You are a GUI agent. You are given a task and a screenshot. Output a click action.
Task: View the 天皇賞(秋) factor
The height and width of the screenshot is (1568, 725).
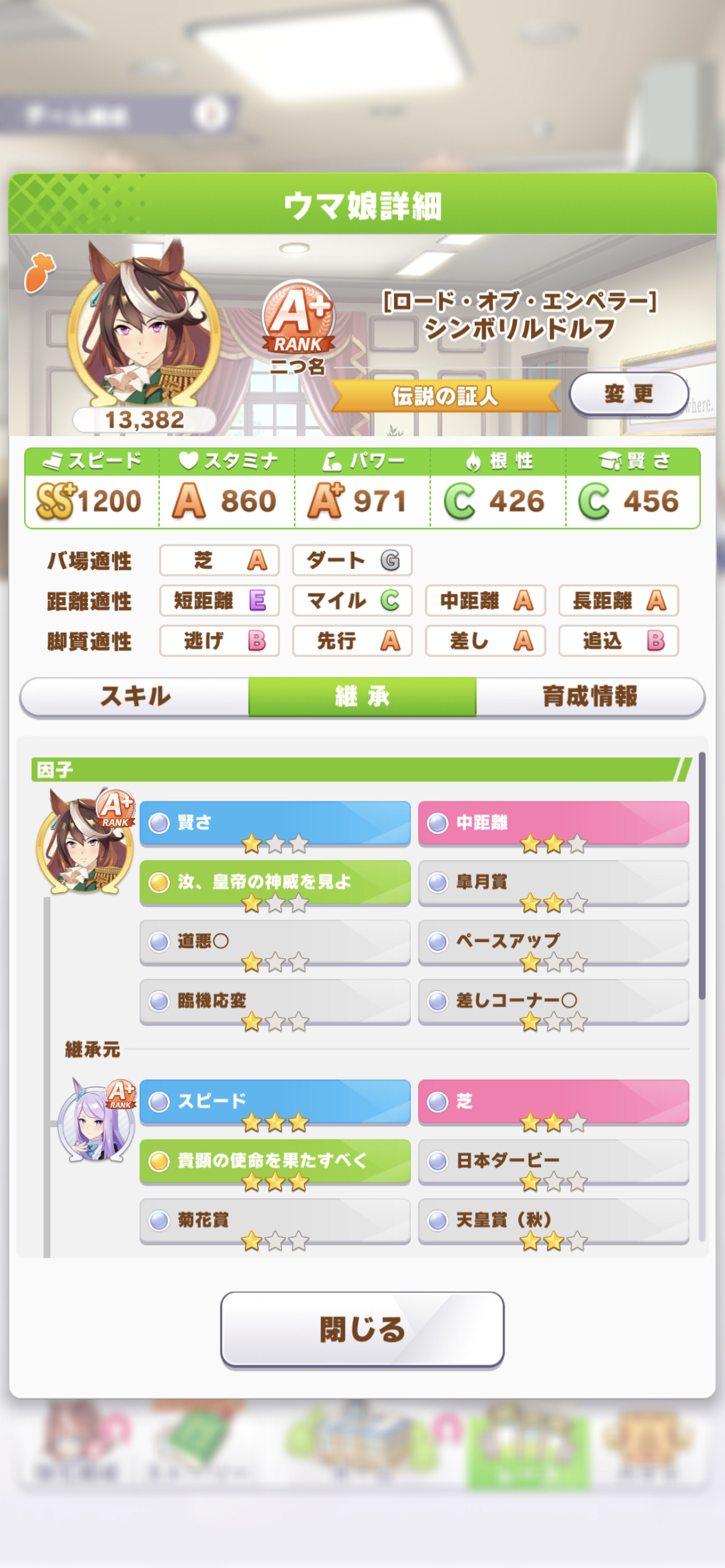(553, 1221)
